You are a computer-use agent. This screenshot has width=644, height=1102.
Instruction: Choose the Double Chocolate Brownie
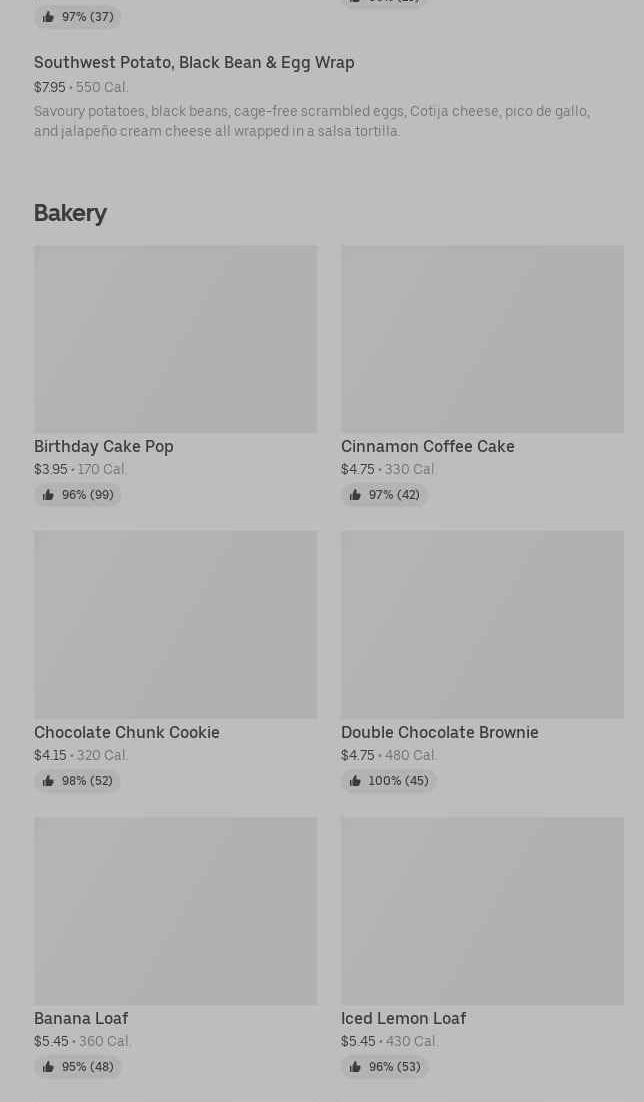(482, 661)
